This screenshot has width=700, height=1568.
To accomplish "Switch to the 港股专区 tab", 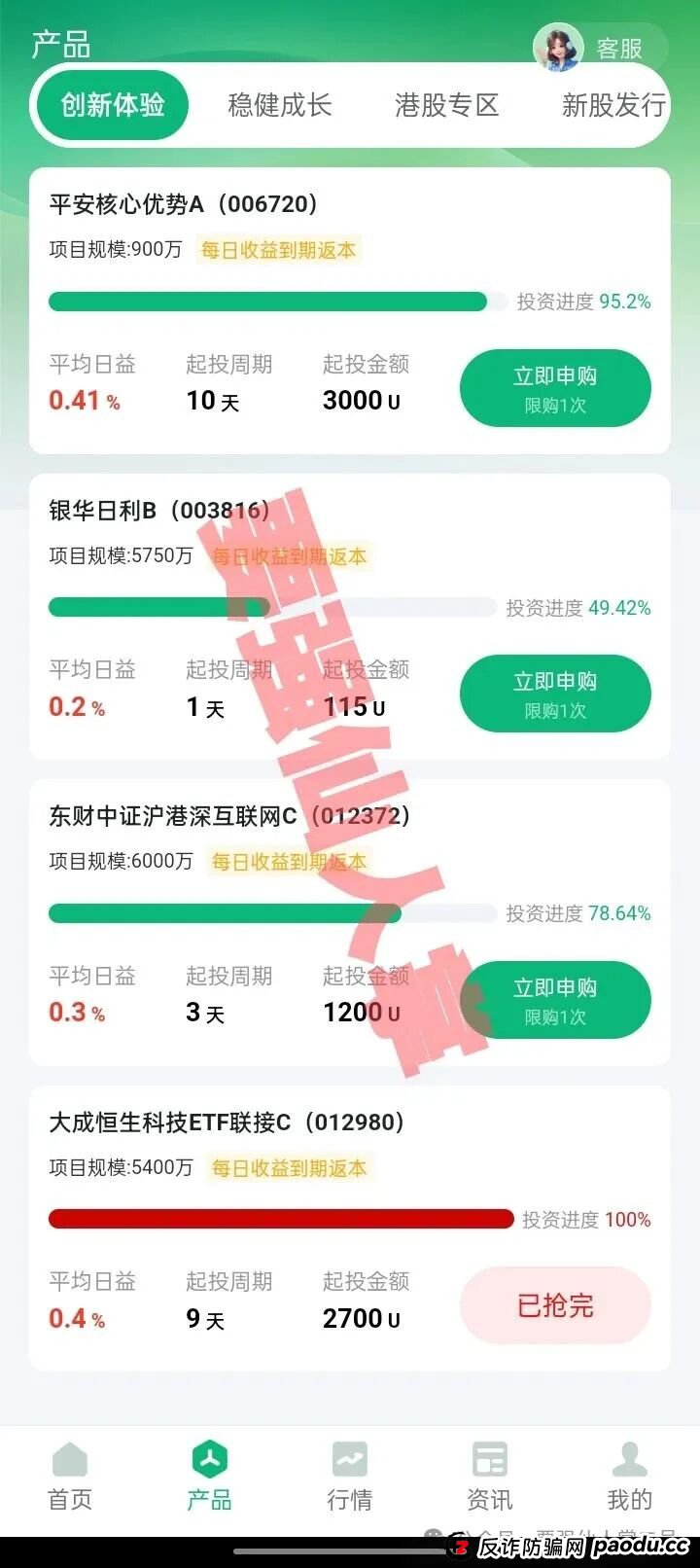I will click(x=447, y=105).
